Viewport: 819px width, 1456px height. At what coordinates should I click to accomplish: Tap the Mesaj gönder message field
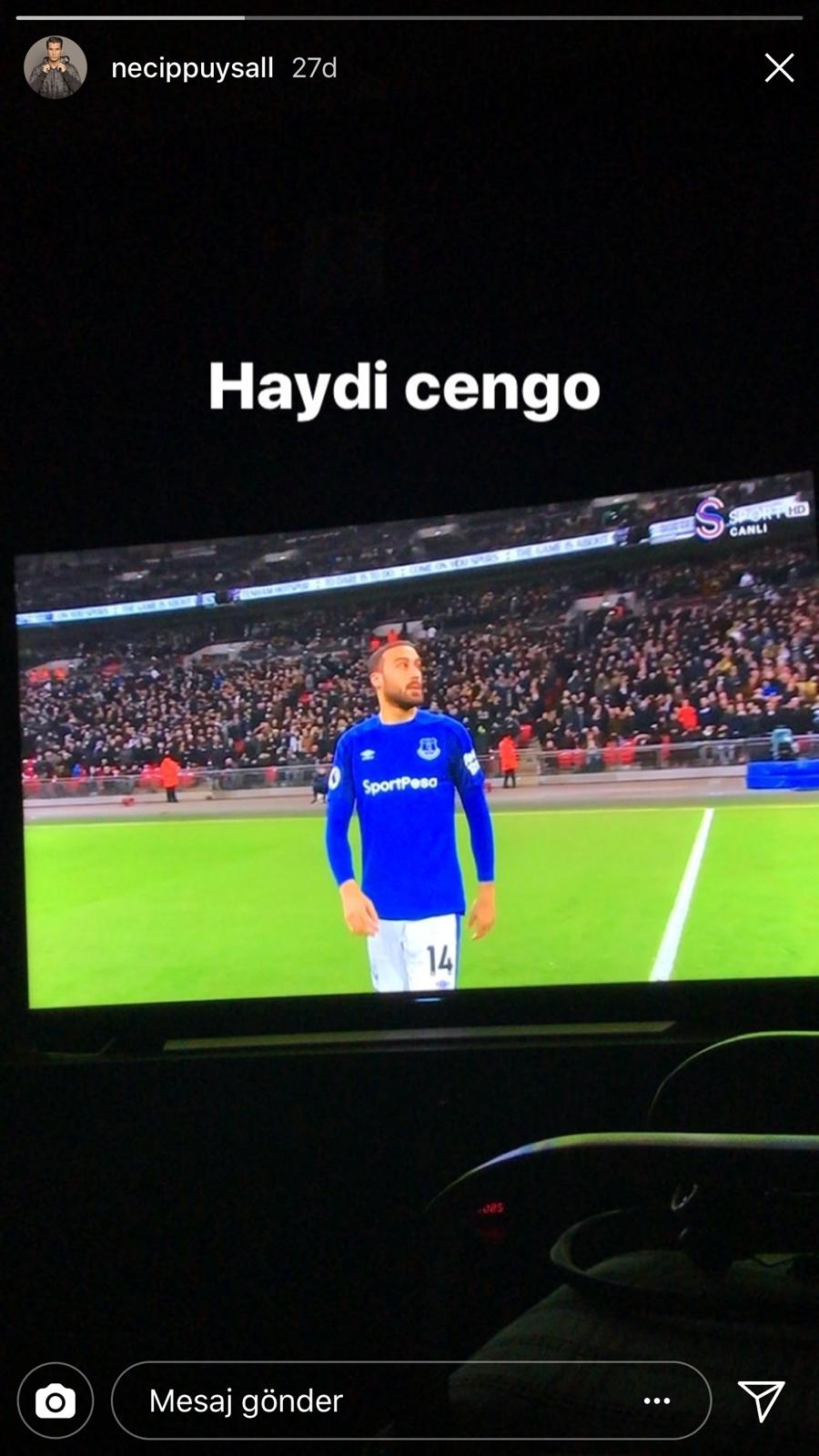point(364,1400)
